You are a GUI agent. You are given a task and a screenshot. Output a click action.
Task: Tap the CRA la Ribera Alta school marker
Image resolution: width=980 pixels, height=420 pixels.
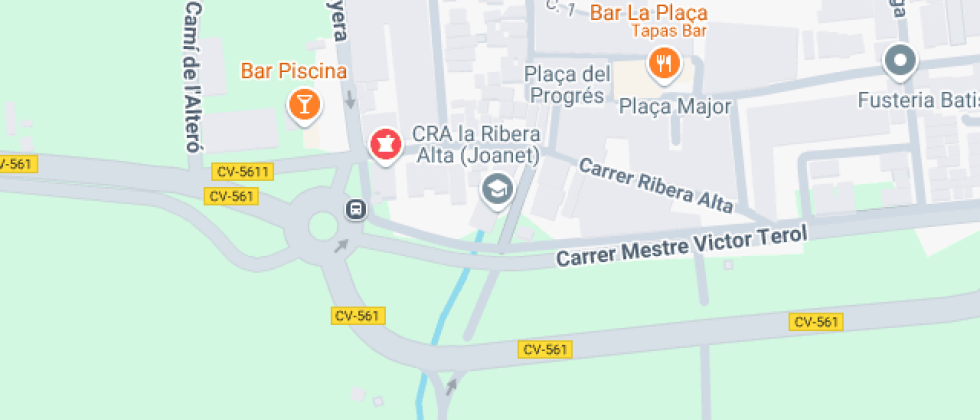pos(496,188)
